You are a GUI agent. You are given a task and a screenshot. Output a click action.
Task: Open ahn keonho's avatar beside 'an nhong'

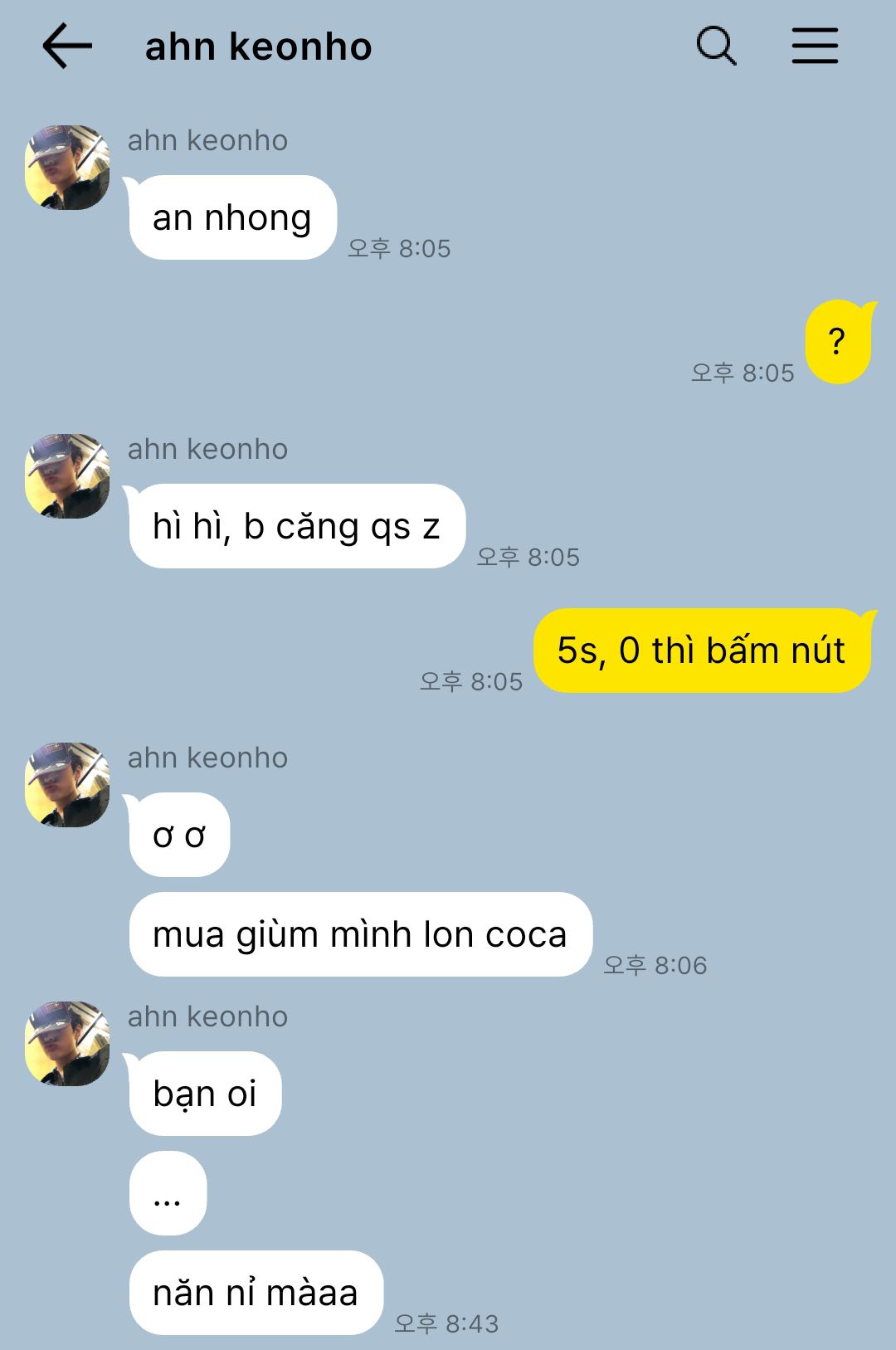click(x=67, y=168)
